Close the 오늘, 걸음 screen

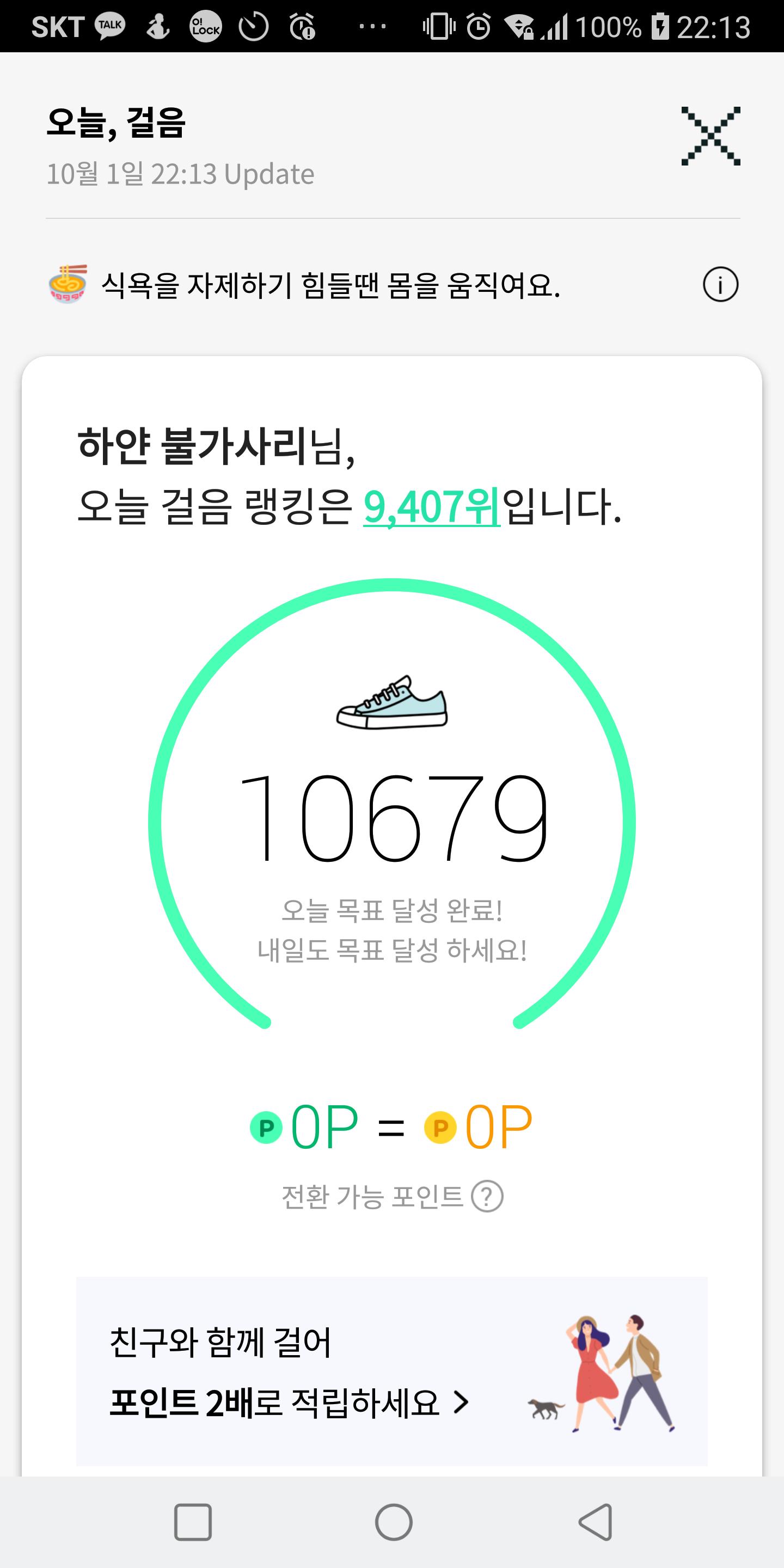(710, 136)
